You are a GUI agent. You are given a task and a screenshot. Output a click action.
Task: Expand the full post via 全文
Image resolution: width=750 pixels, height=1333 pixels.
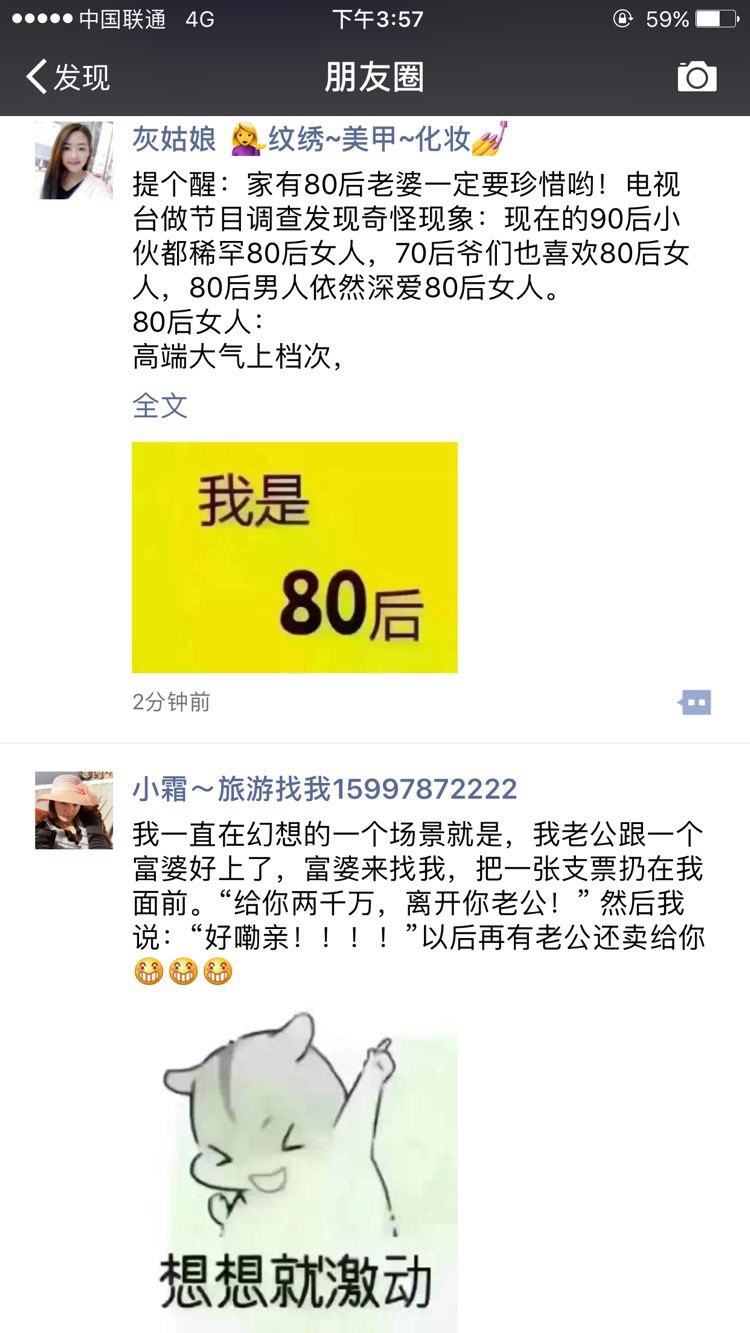point(160,405)
